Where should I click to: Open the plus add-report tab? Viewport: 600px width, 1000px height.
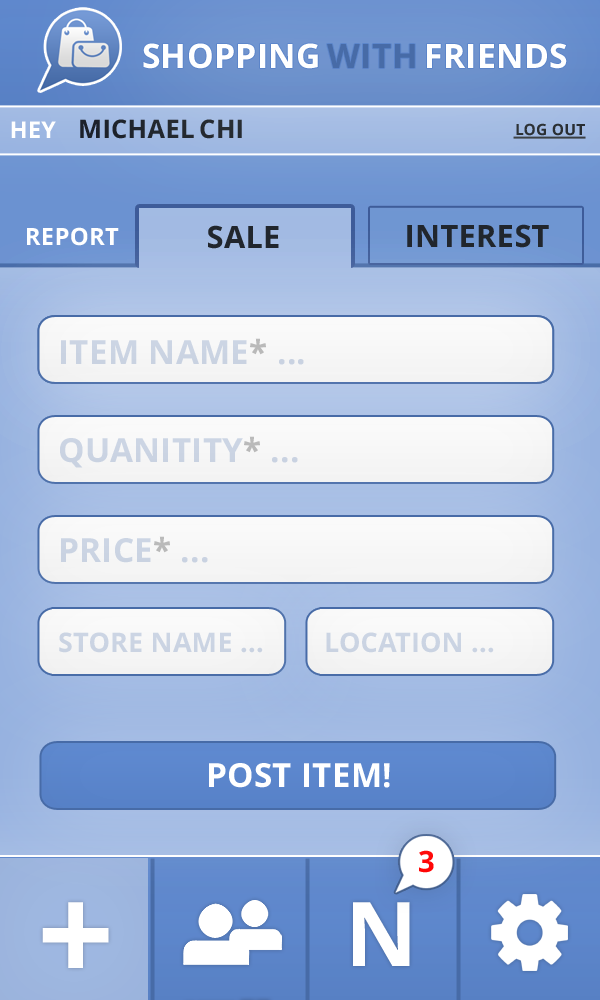click(x=75, y=929)
